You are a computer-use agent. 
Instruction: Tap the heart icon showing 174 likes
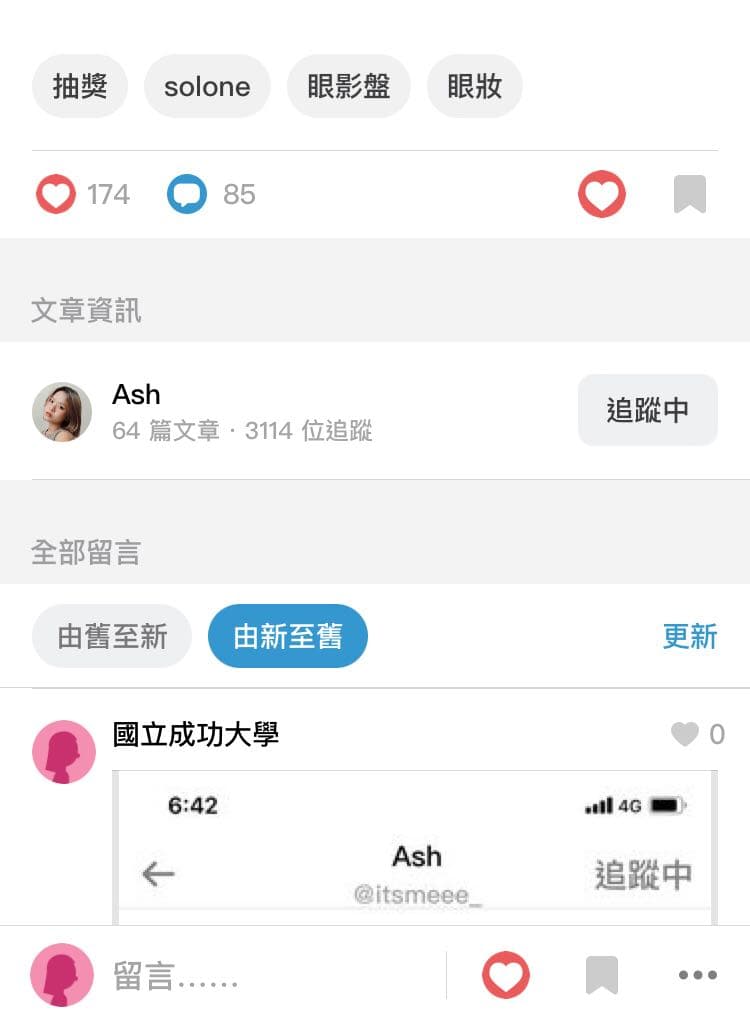coord(57,194)
